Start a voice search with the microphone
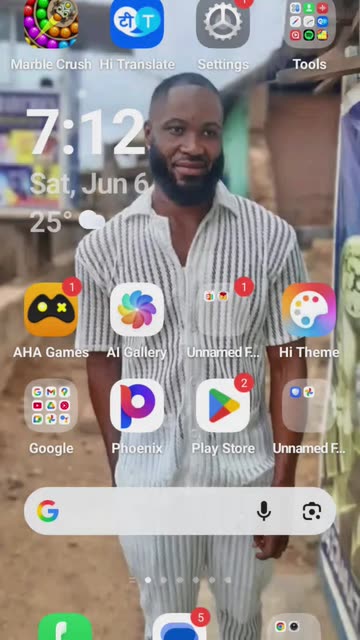Screen dimensions: 360x640 [264, 511]
